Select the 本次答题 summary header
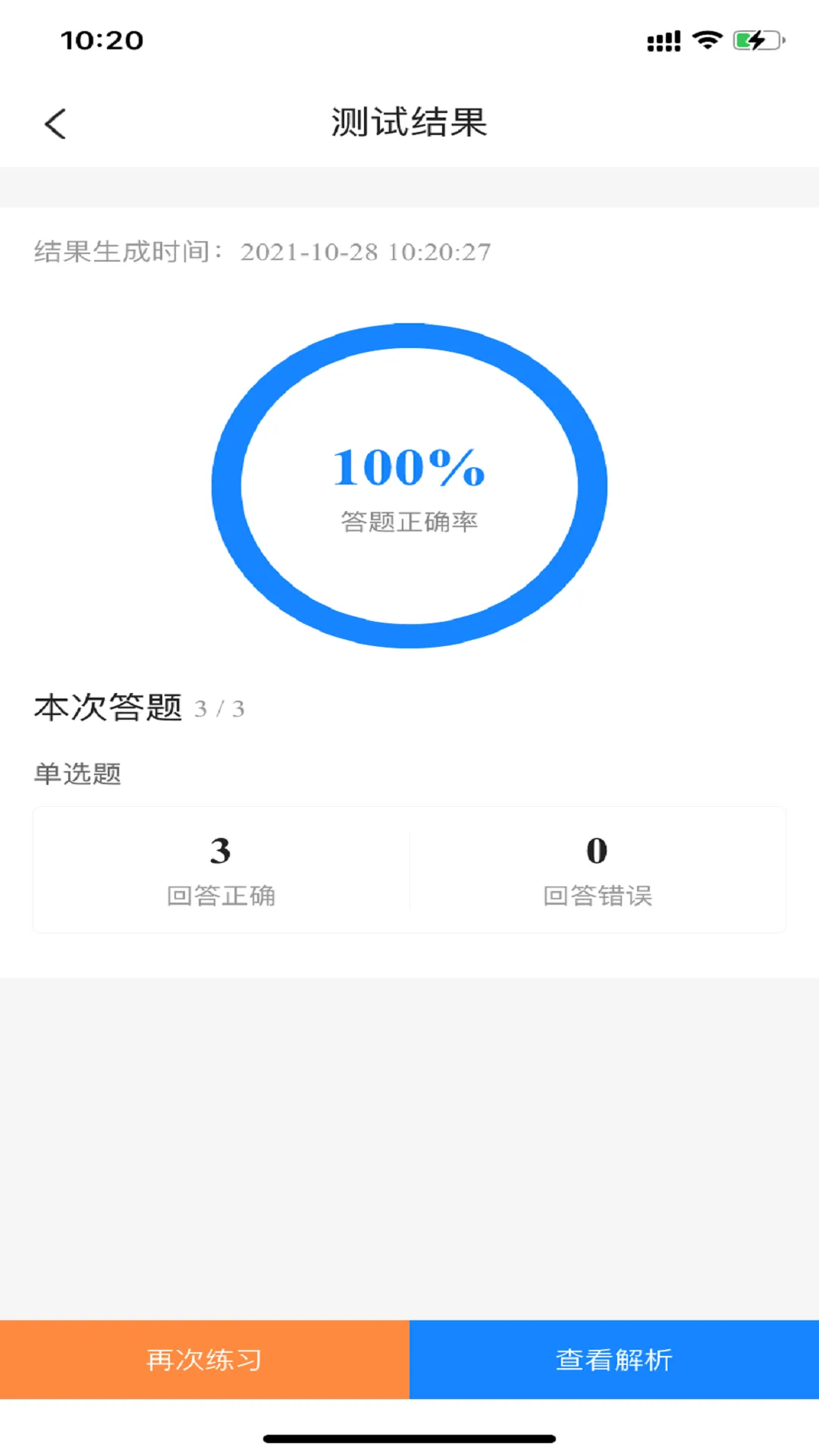This screenshot has width=819, height=1456. point(108,708)
